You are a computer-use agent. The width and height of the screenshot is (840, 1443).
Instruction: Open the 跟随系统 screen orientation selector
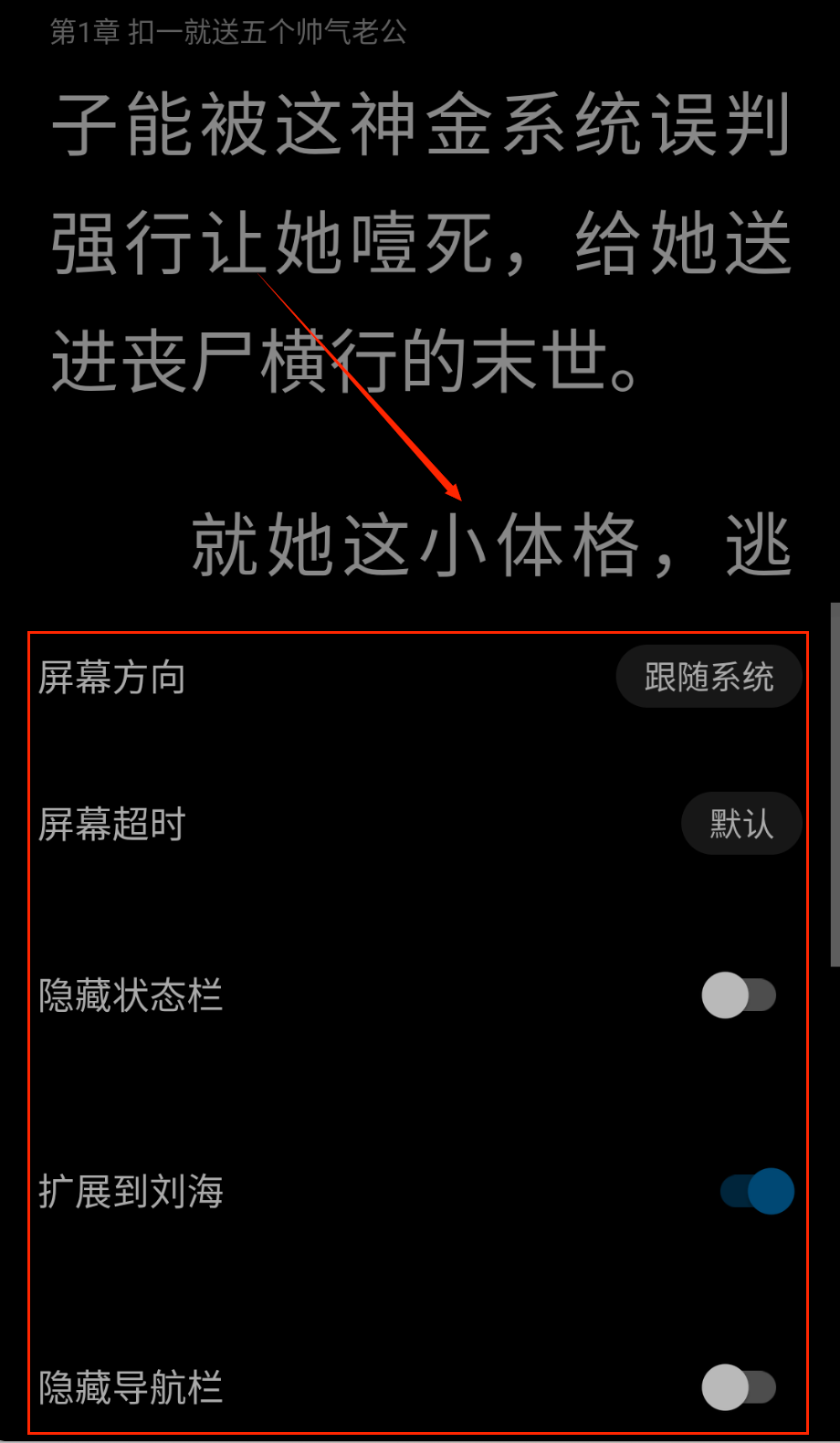click(709, 677)
